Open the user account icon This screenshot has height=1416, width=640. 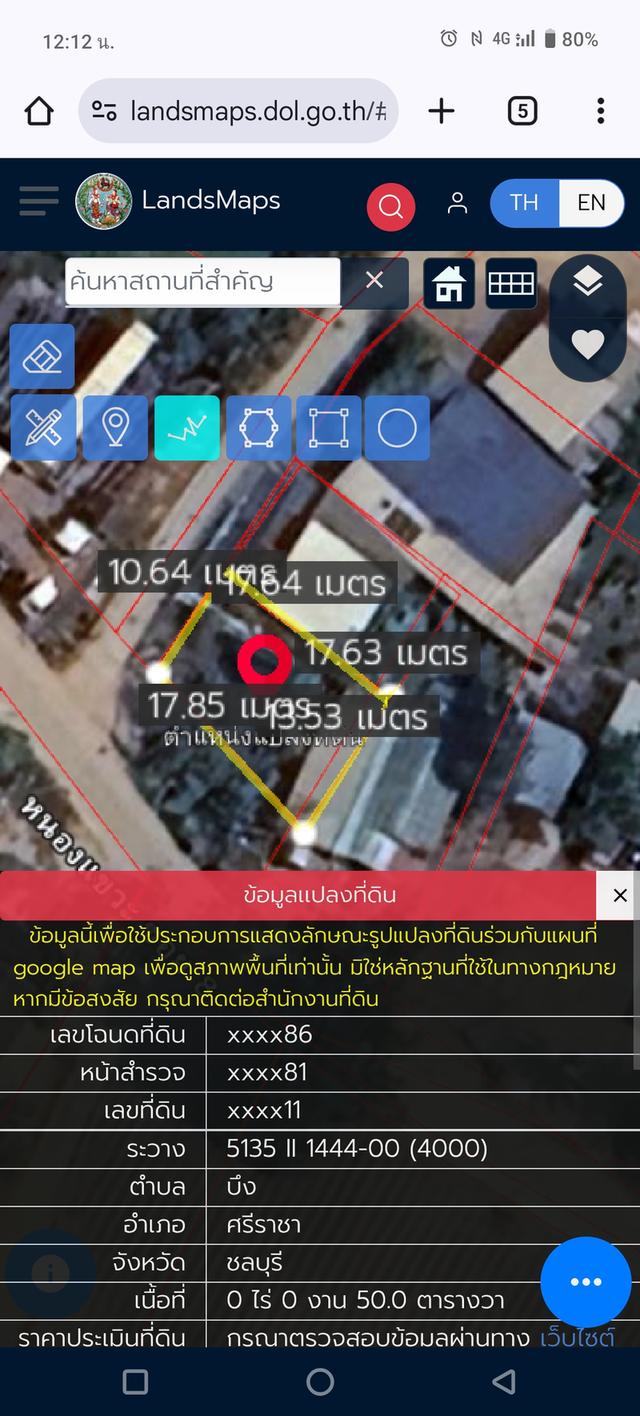click(457, 203)
